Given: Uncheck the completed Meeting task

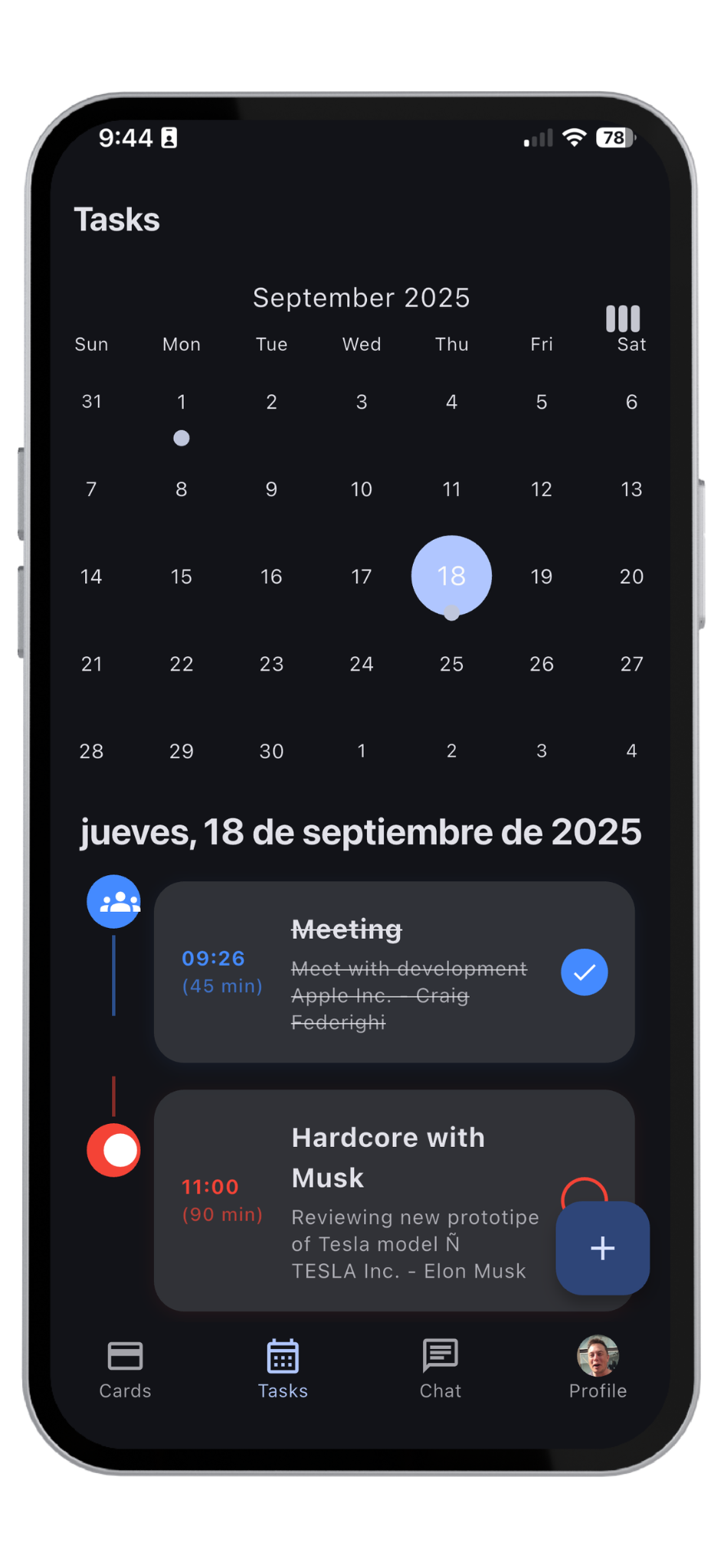Looking at the screenshot, I should pos(584,972).
